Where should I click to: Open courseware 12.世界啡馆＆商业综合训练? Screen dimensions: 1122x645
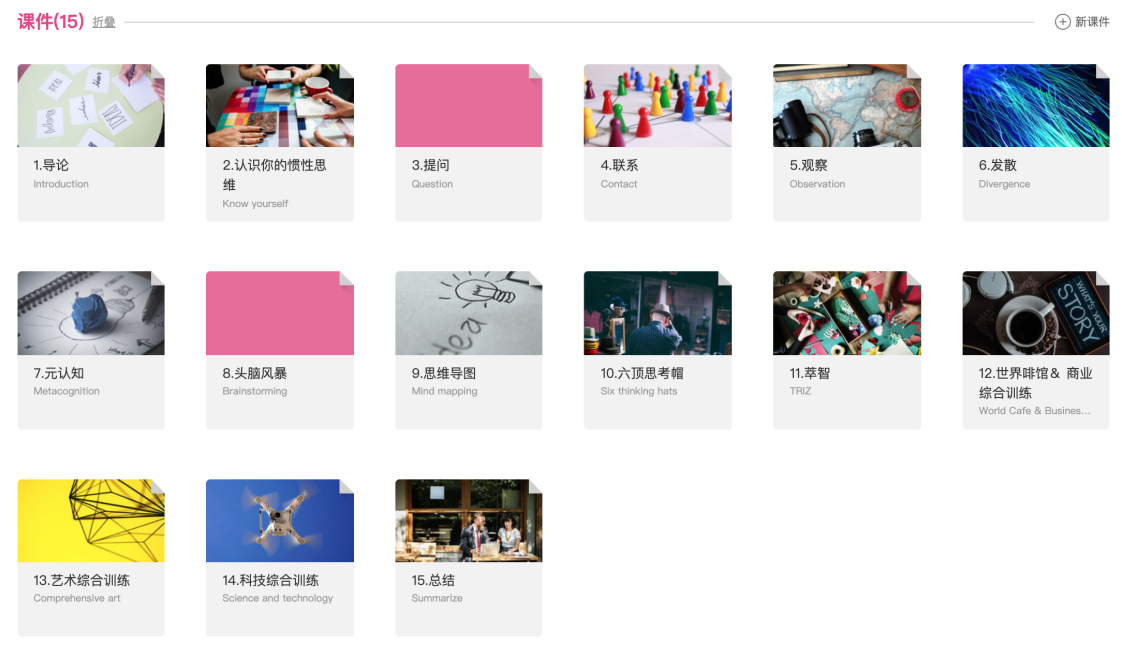point(1035,349)
